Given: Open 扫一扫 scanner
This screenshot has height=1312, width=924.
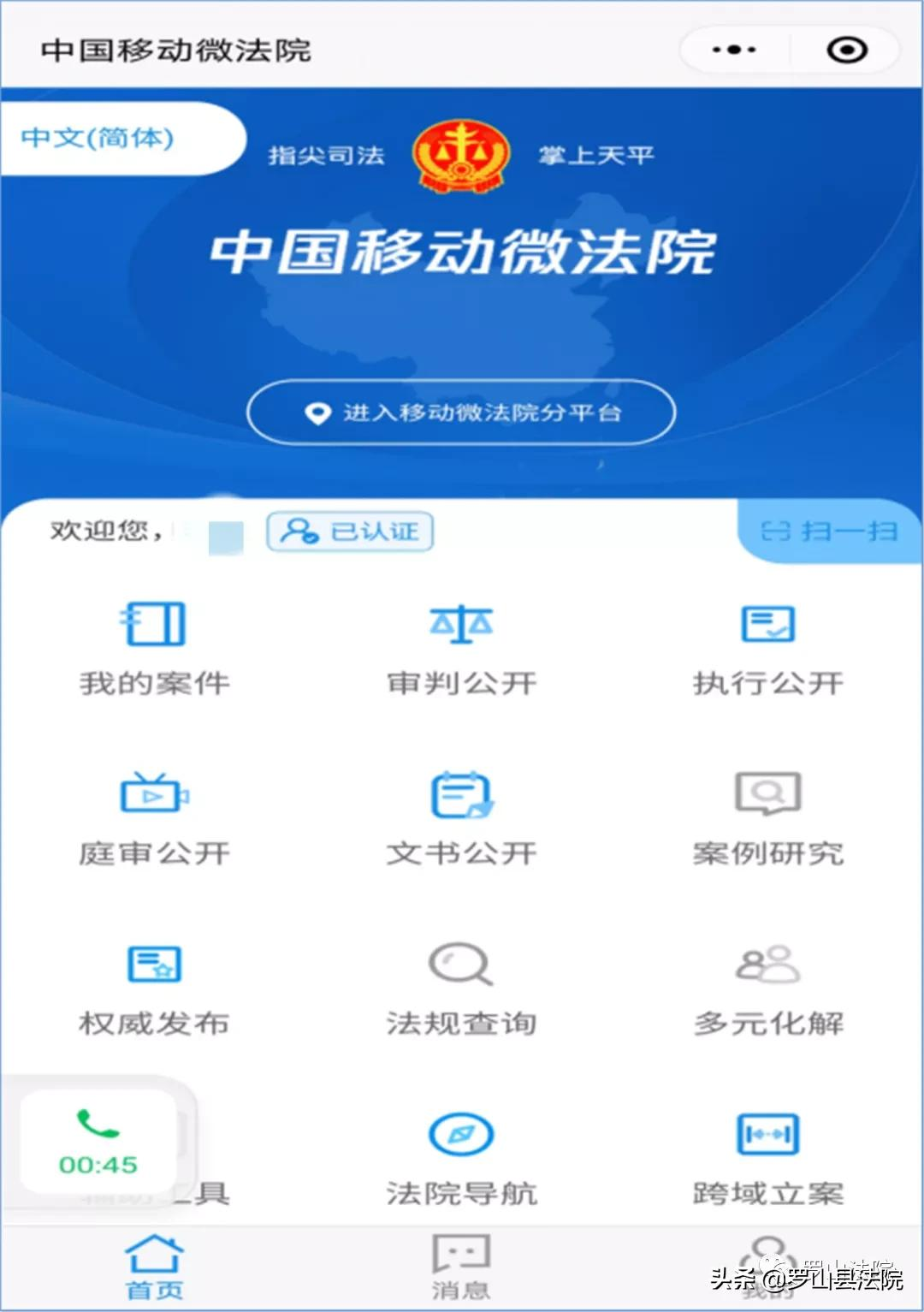Looking at the screenshot, I should [827, 531].
